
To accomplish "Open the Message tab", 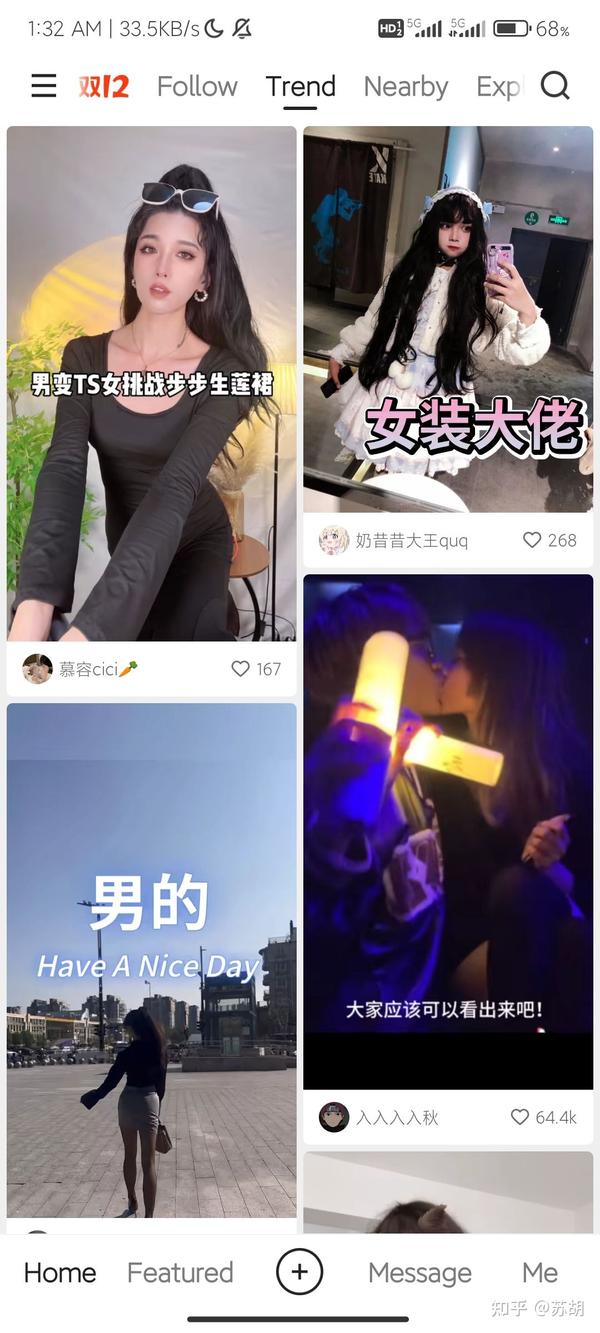I will pyautogui.click(x=420, y=1272).
